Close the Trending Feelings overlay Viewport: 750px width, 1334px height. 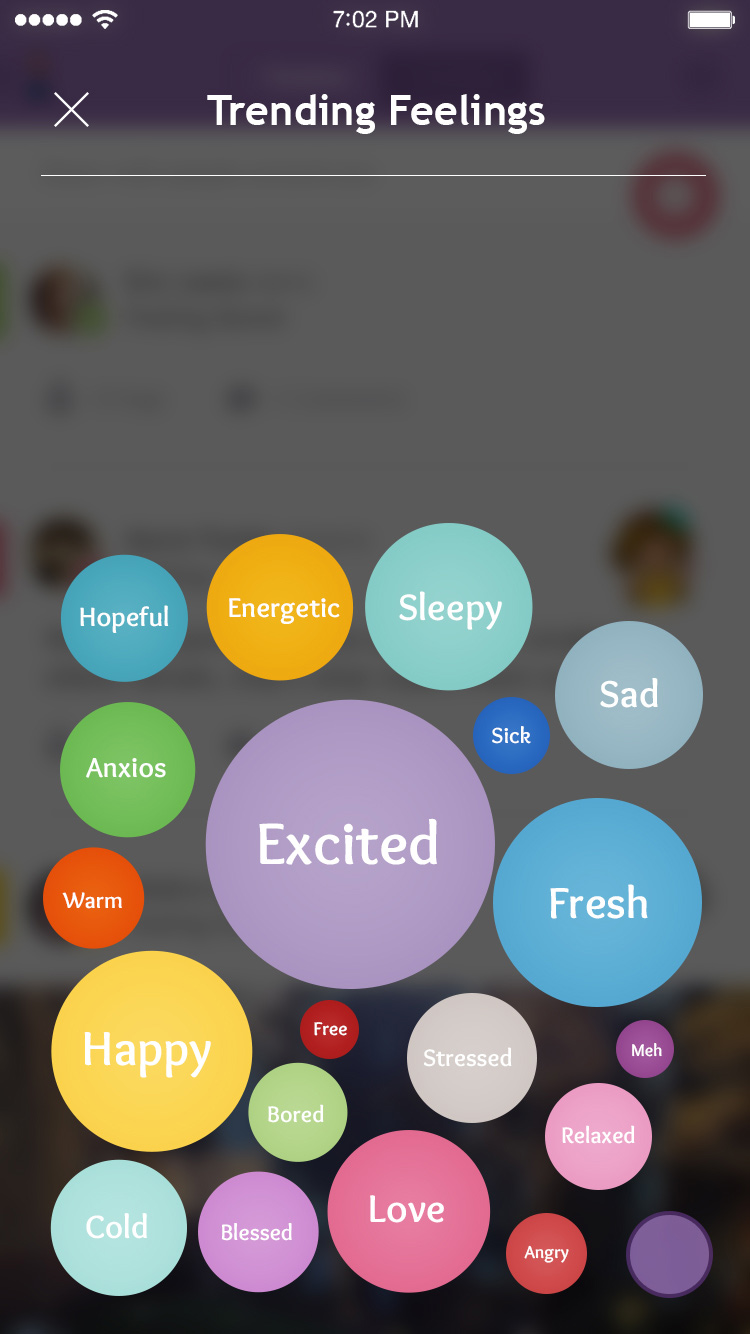pos(71,110)
